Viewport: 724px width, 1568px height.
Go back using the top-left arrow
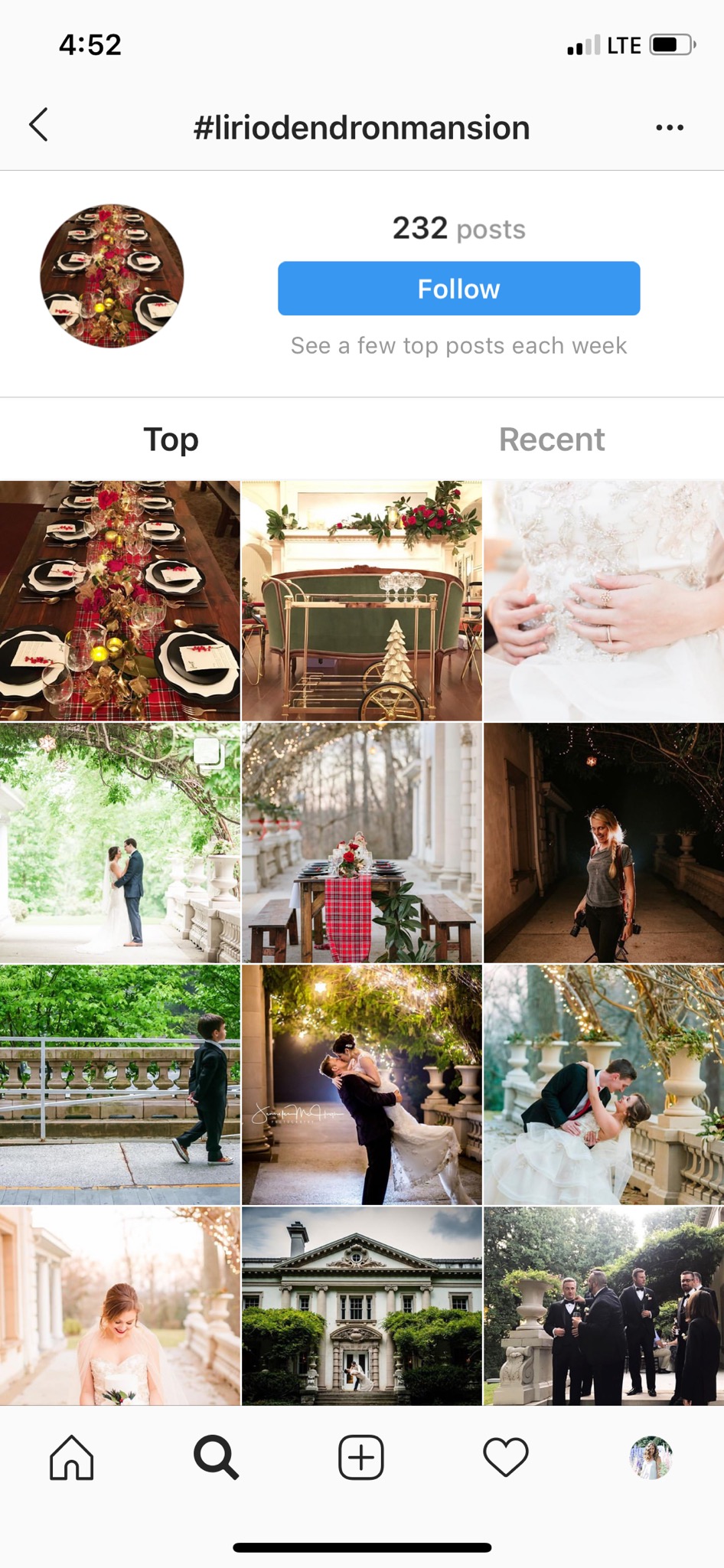click(39, 125)
